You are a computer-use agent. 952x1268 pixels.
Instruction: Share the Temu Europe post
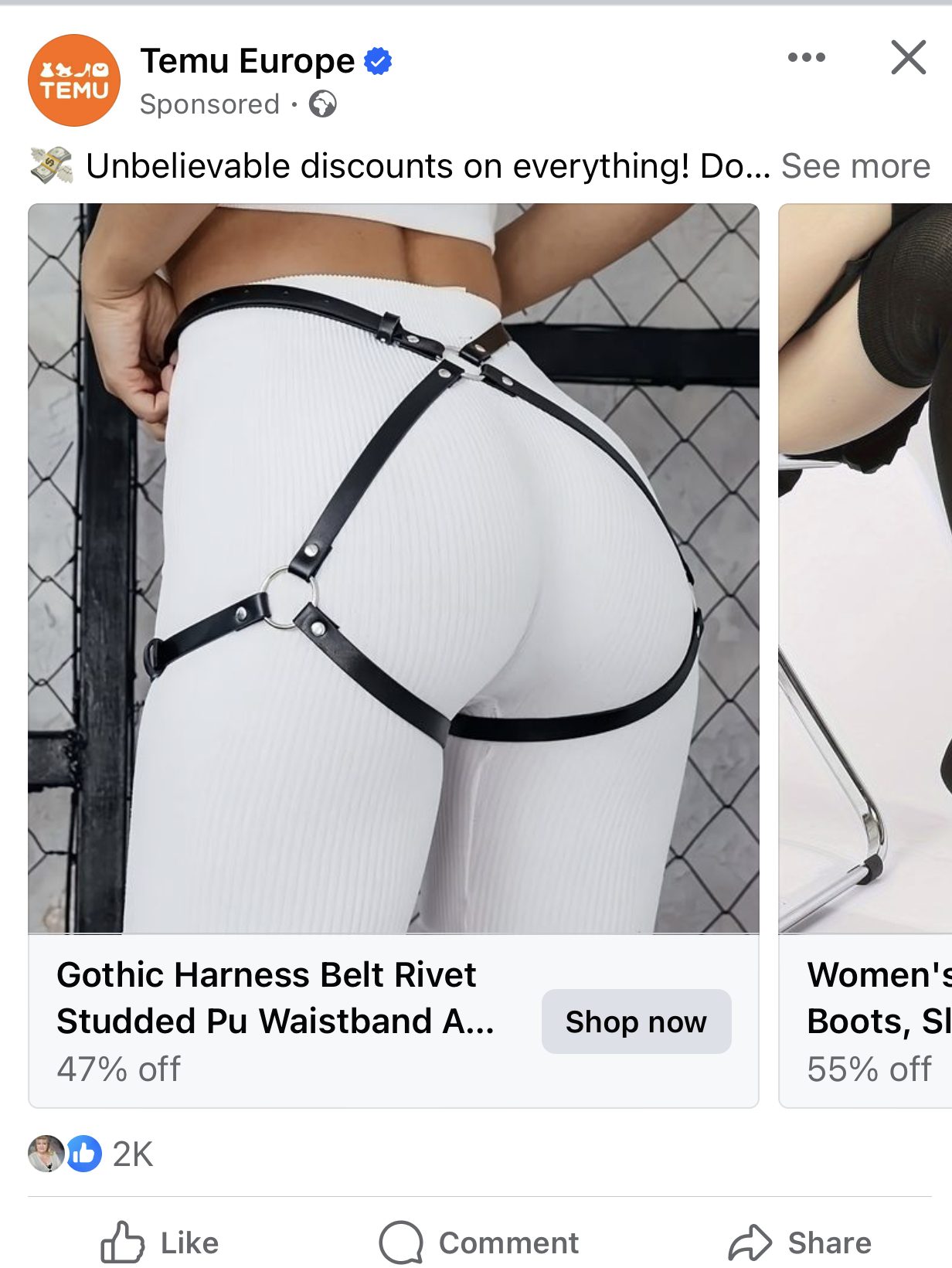[800, 1243]
